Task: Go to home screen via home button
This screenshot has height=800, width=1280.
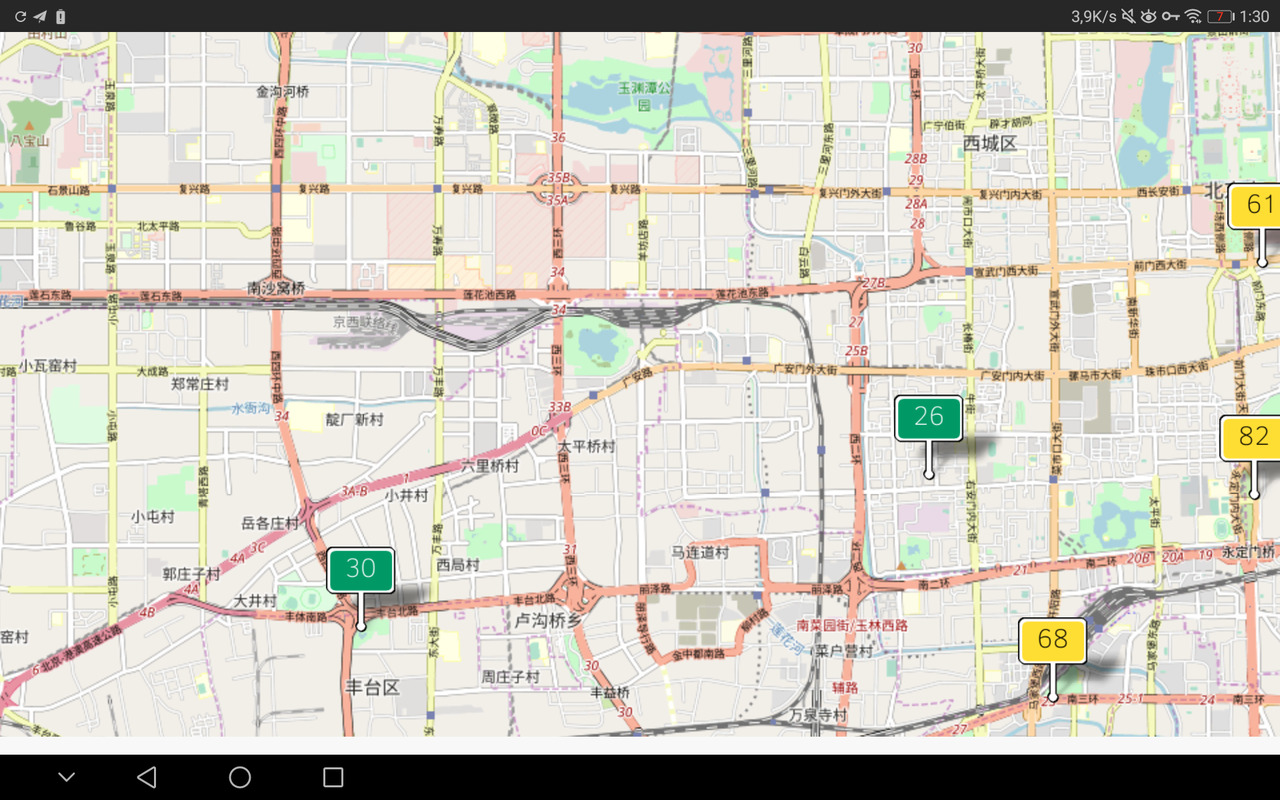Action: (x=240, y=777)
